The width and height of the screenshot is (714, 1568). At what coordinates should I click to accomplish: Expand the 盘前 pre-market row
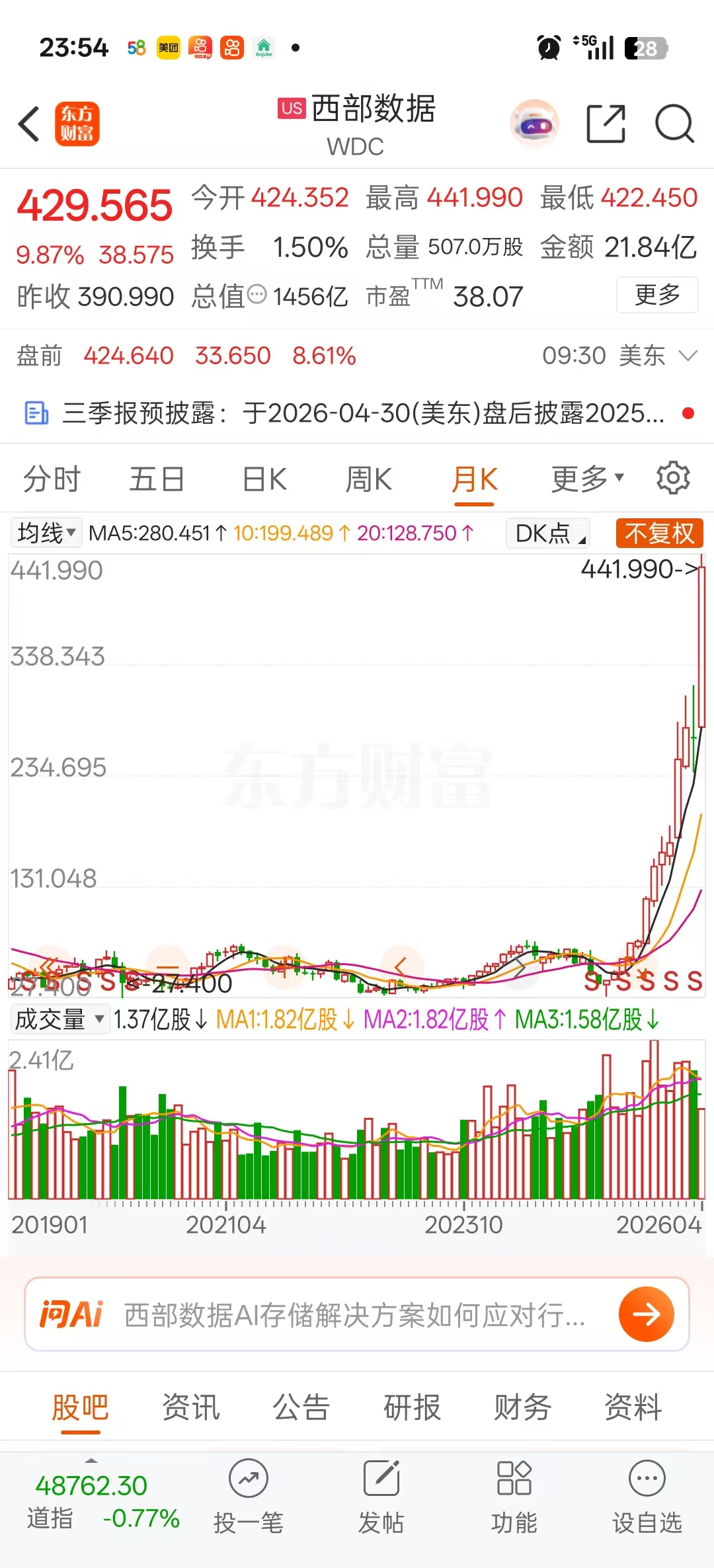click(688, 356)
